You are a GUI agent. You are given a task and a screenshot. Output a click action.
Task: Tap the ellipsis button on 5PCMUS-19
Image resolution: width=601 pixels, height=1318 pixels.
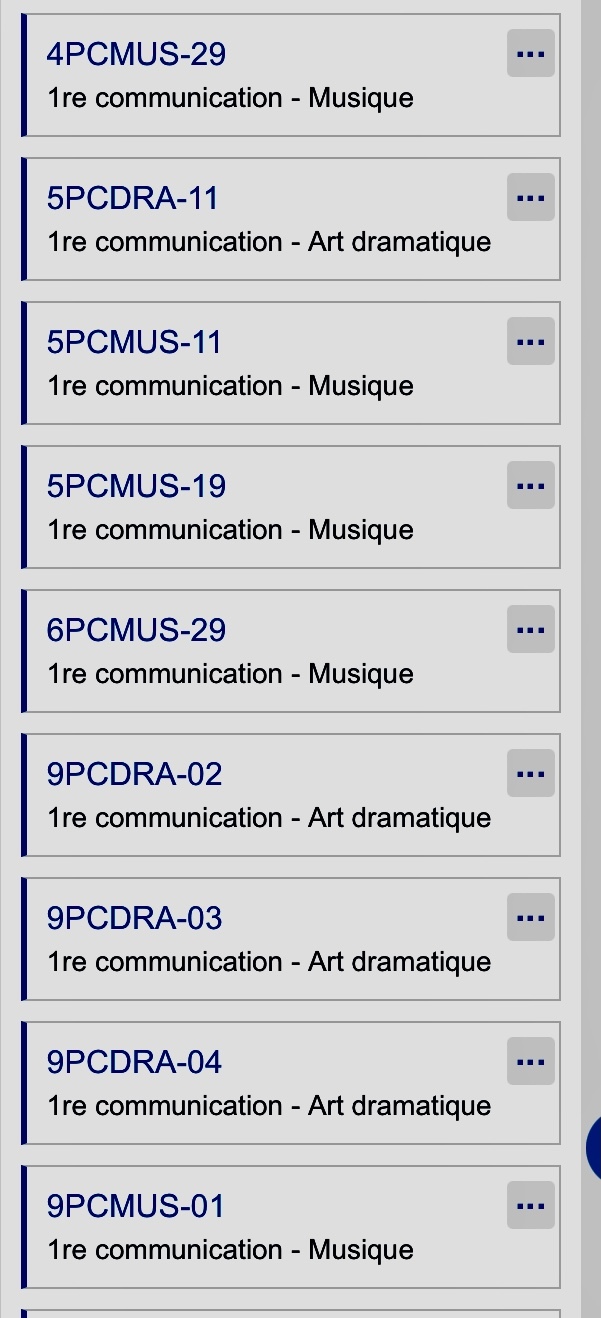[530, 486]
